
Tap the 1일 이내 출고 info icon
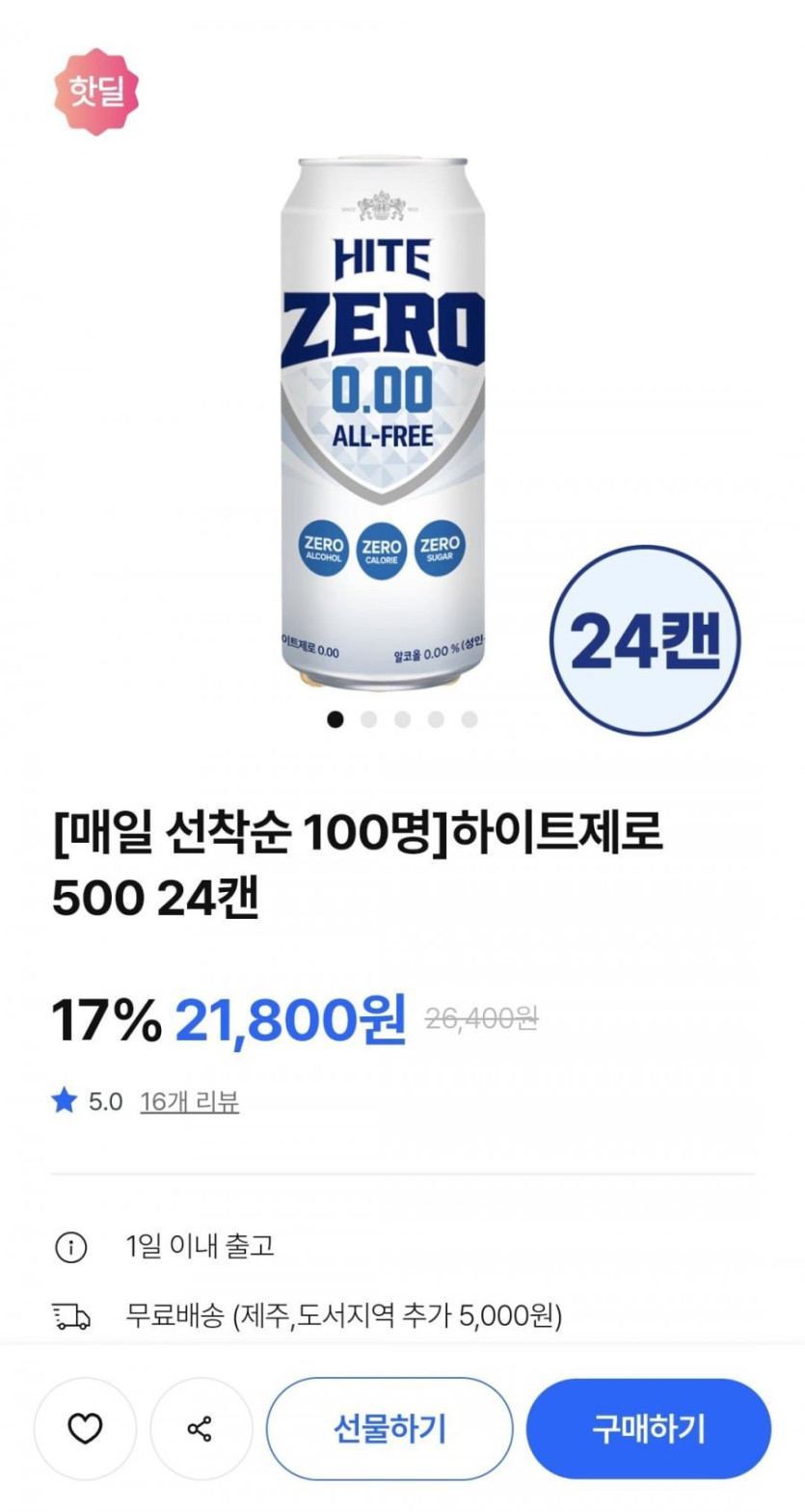(70, 1247)
